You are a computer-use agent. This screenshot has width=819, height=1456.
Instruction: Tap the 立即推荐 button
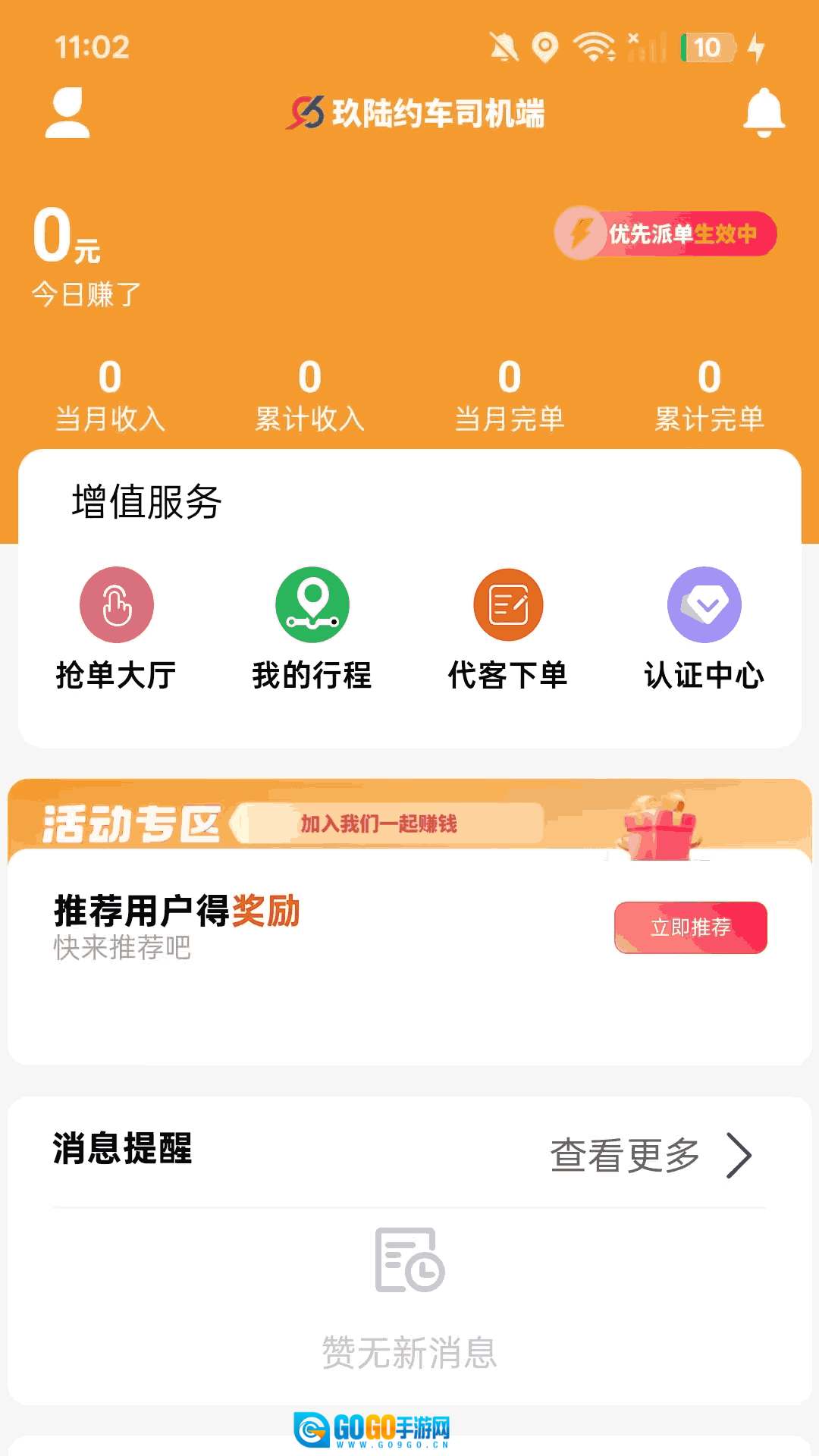coord(690,927)
